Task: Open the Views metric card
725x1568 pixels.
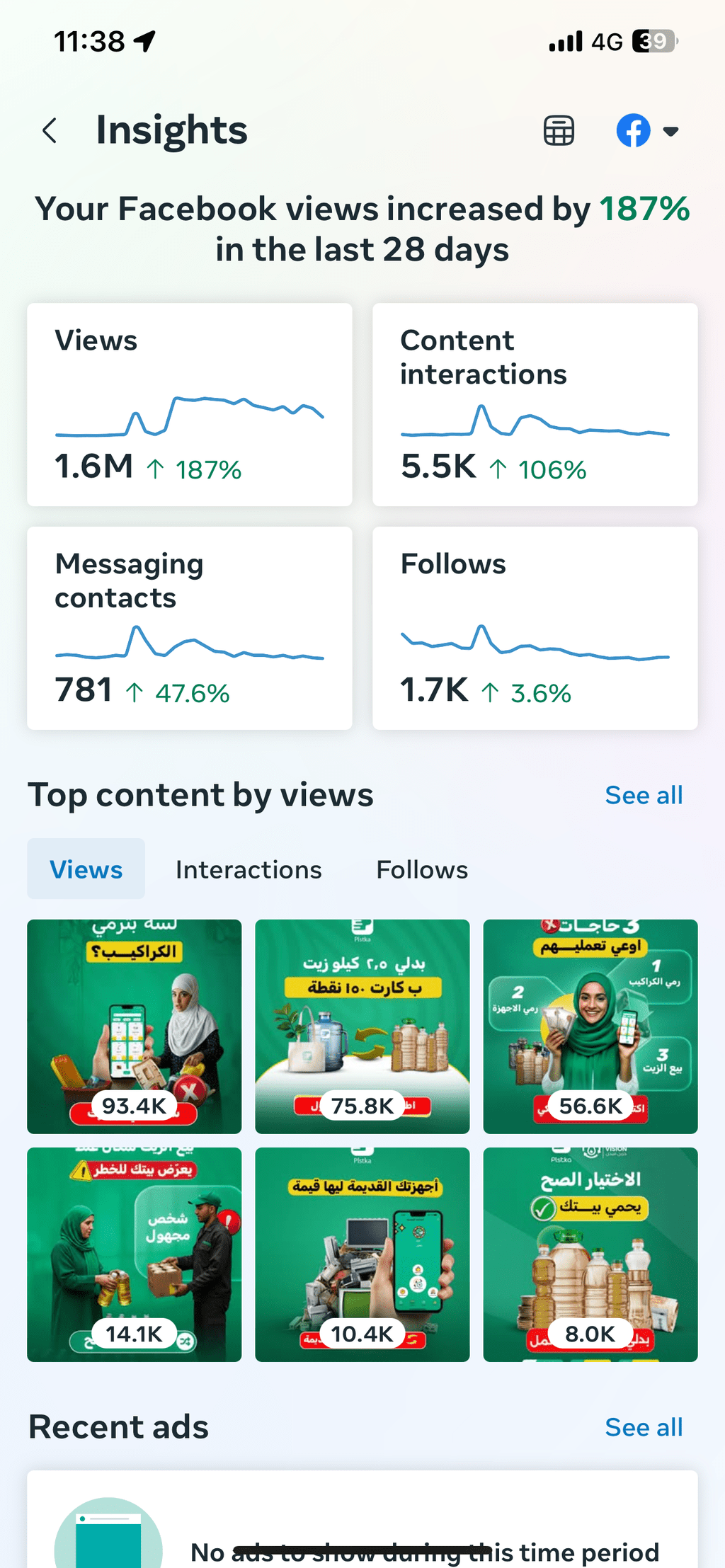Action: (x=189, y=404)
